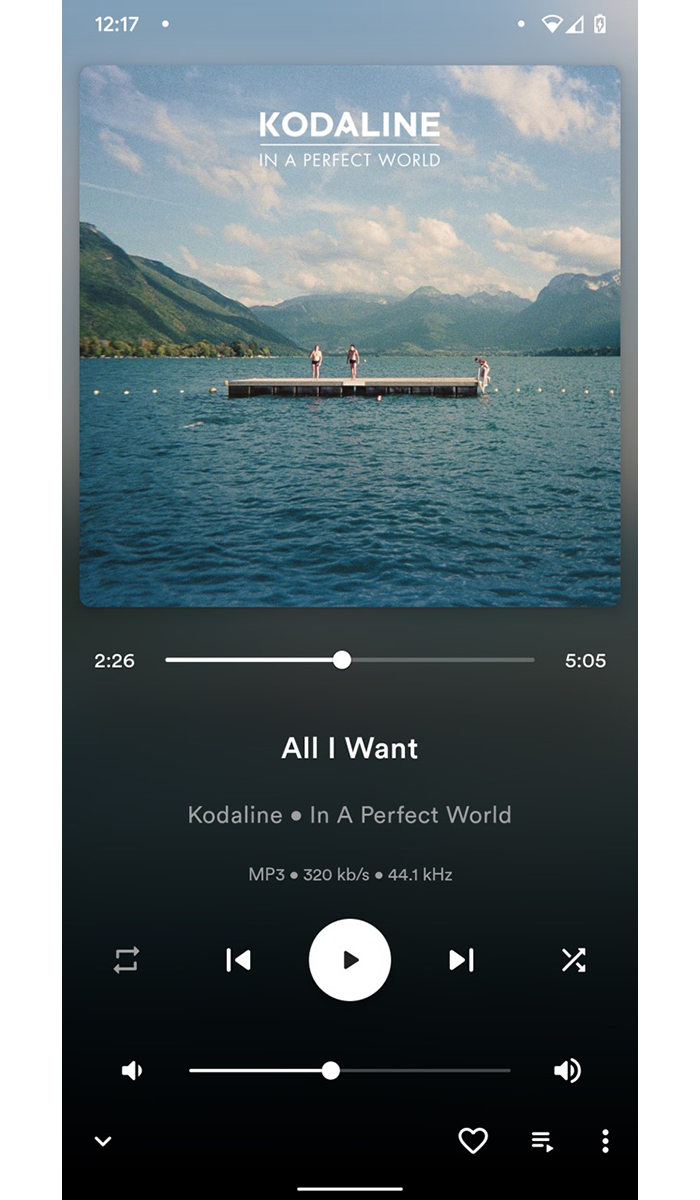
Task: Skip to the next track
Action: coord(461,960)
